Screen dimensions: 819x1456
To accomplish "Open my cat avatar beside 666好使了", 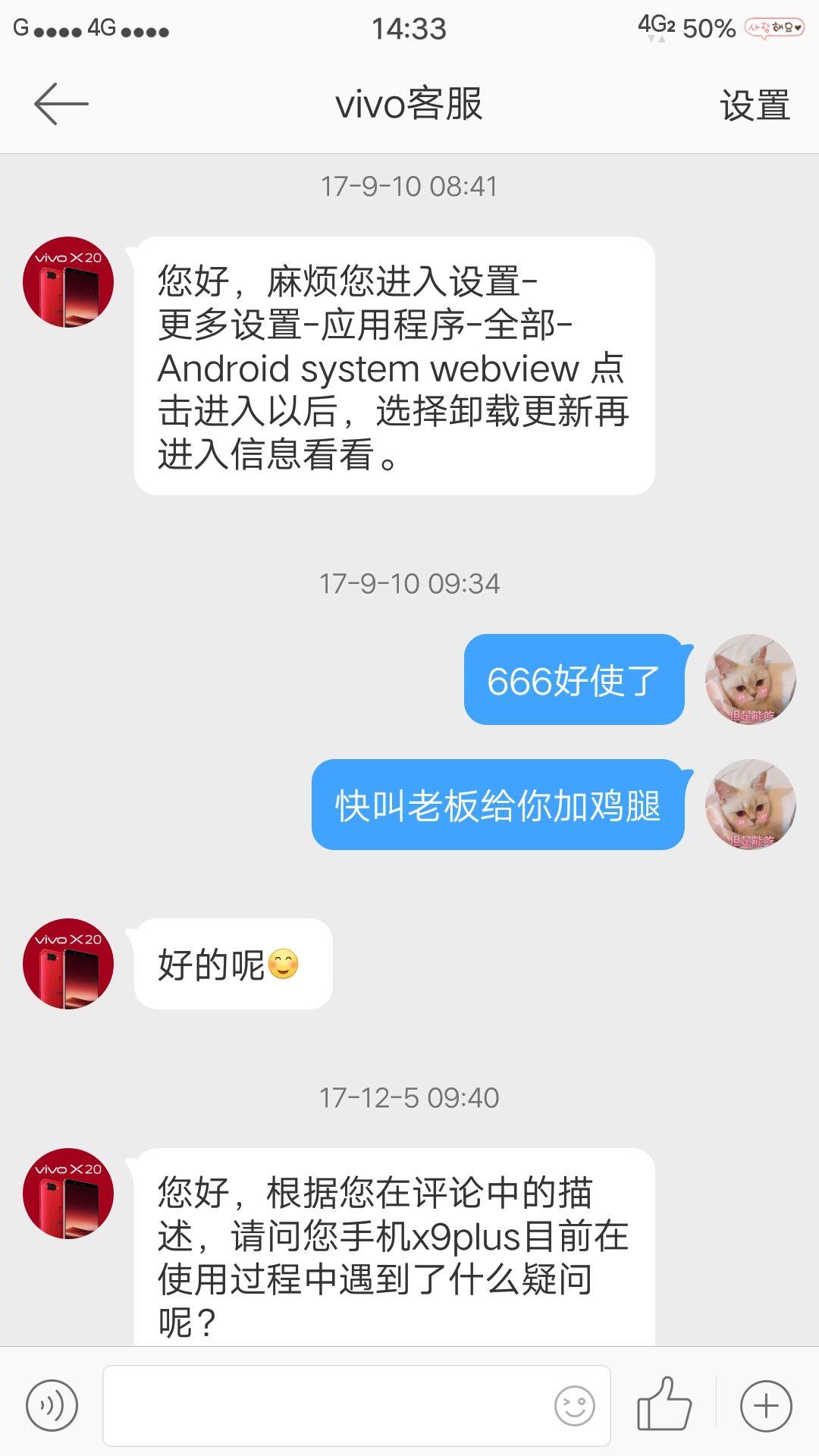I will point(750,679).
